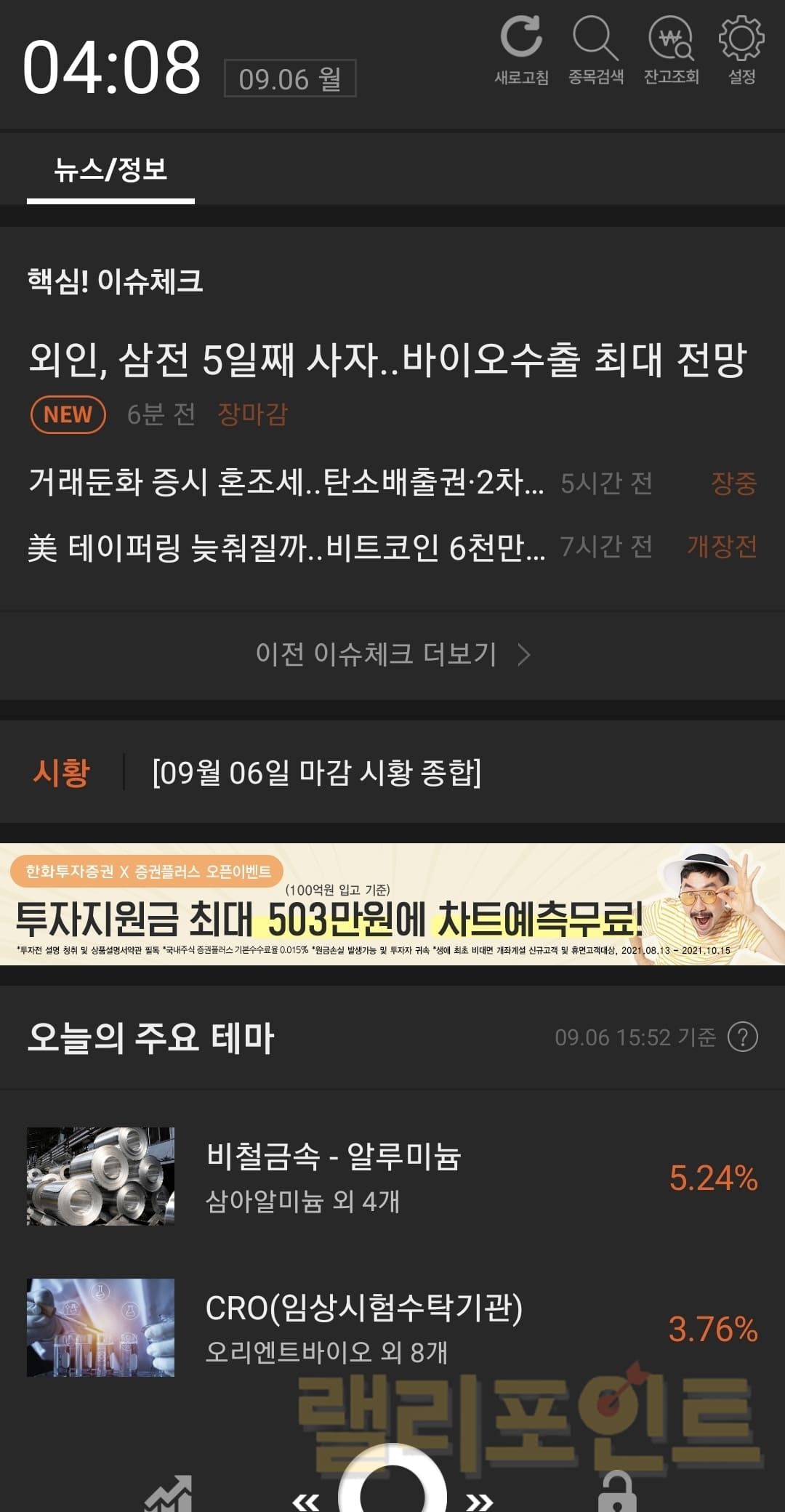
Task: Open headline 외인, 삼전 5일째 사자
Action: pyautogui.click(x=387, y=359)
